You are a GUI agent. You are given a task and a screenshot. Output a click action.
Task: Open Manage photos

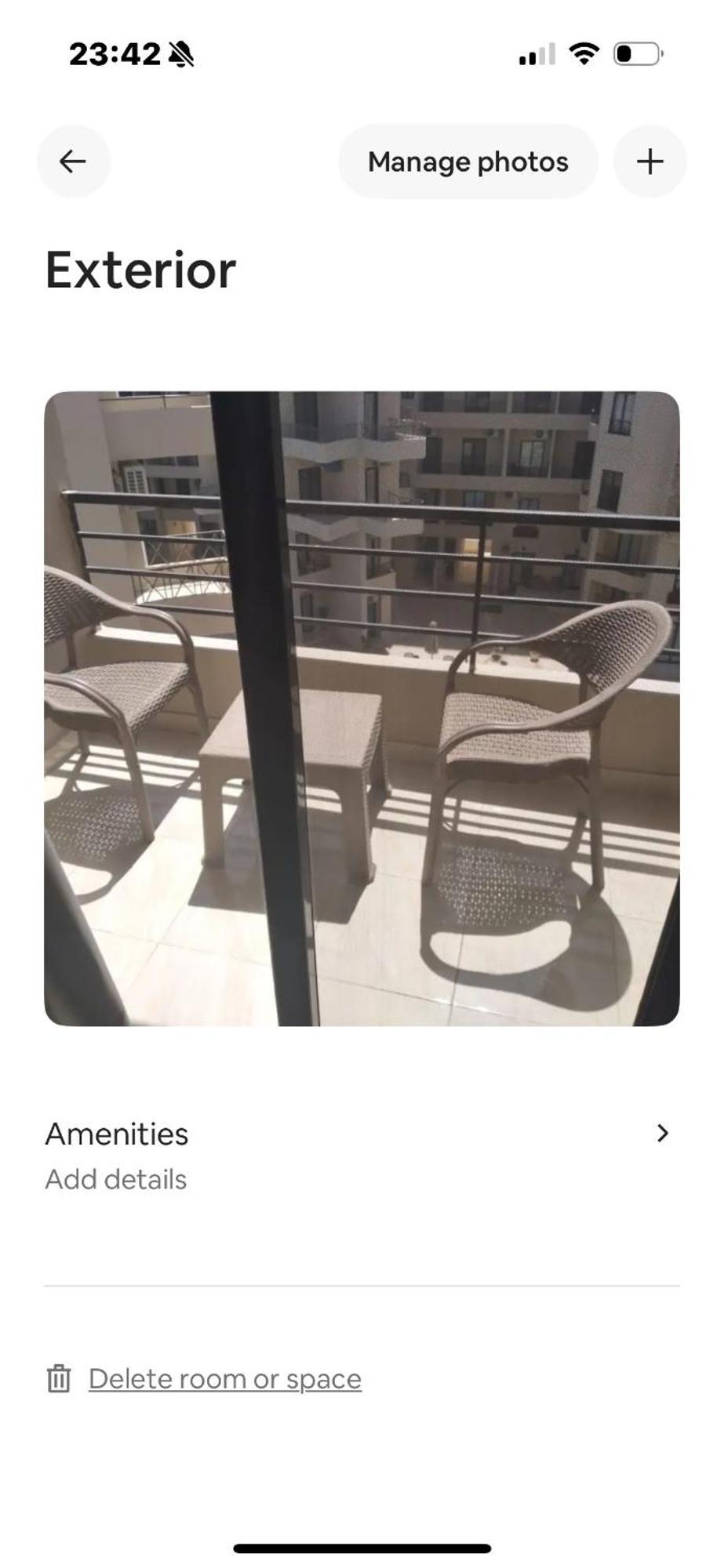468,162
